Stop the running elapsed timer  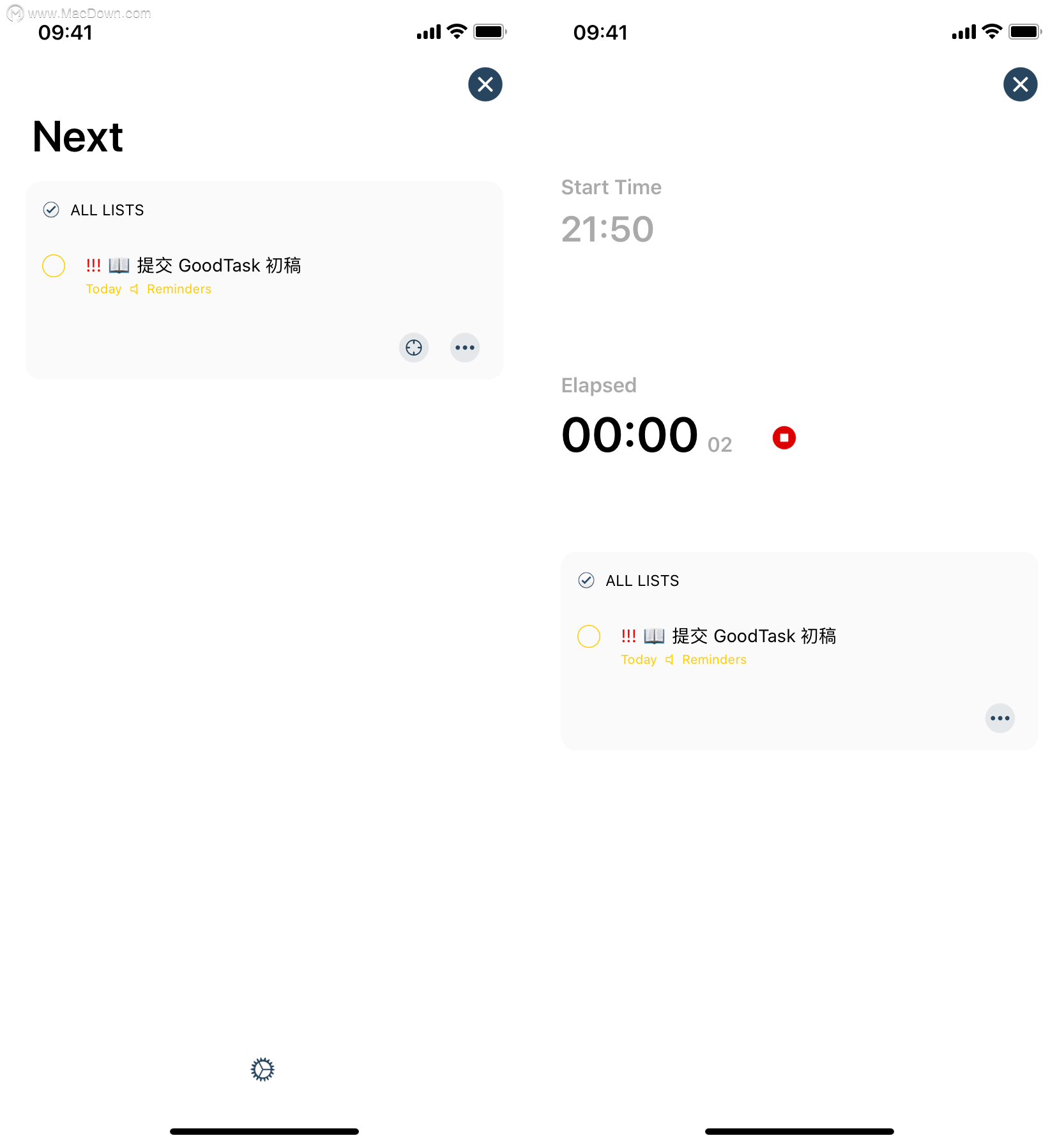[x=784, y=438]
